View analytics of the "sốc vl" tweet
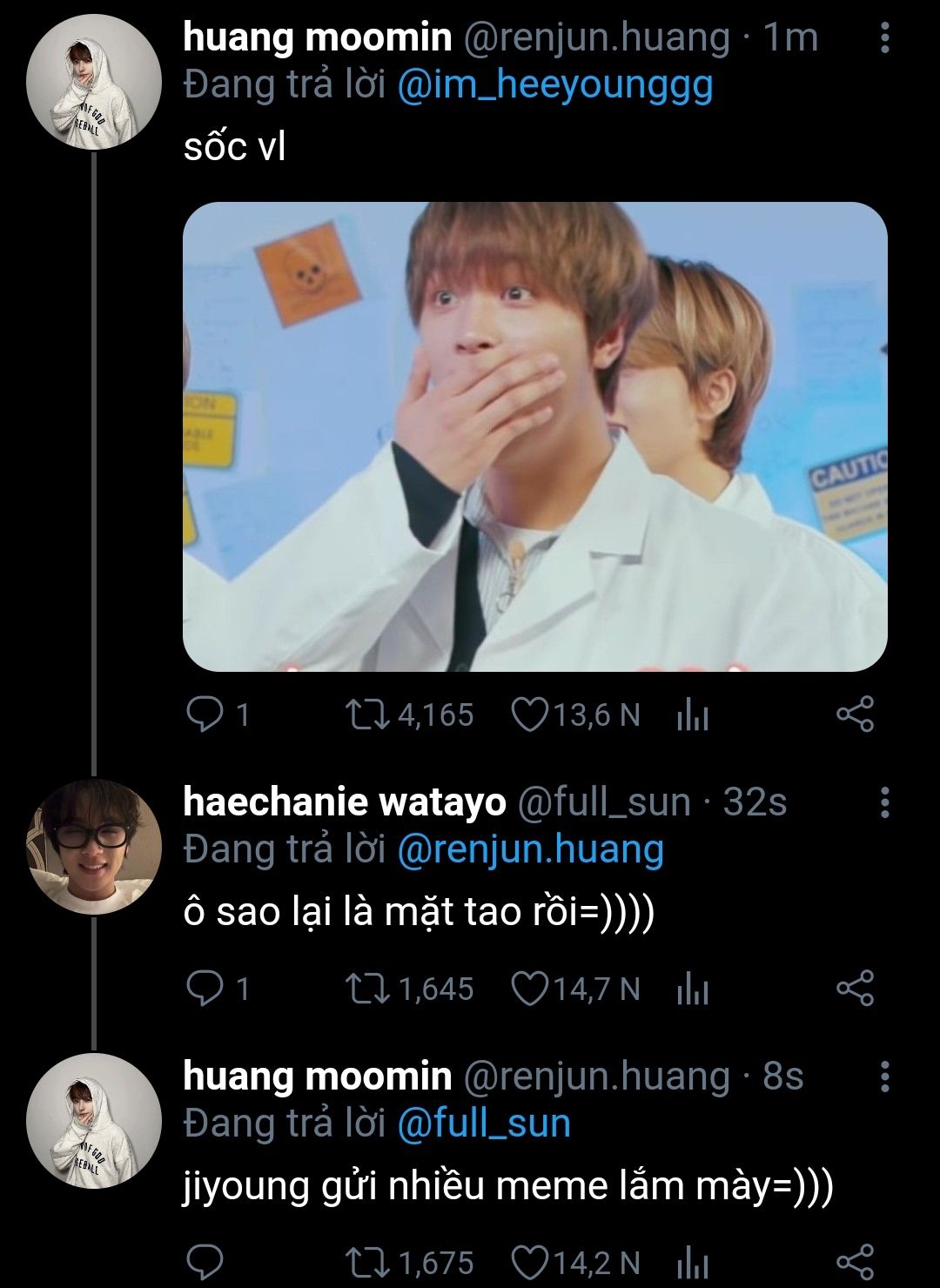 pyautogui.click(x=693, y=715)
